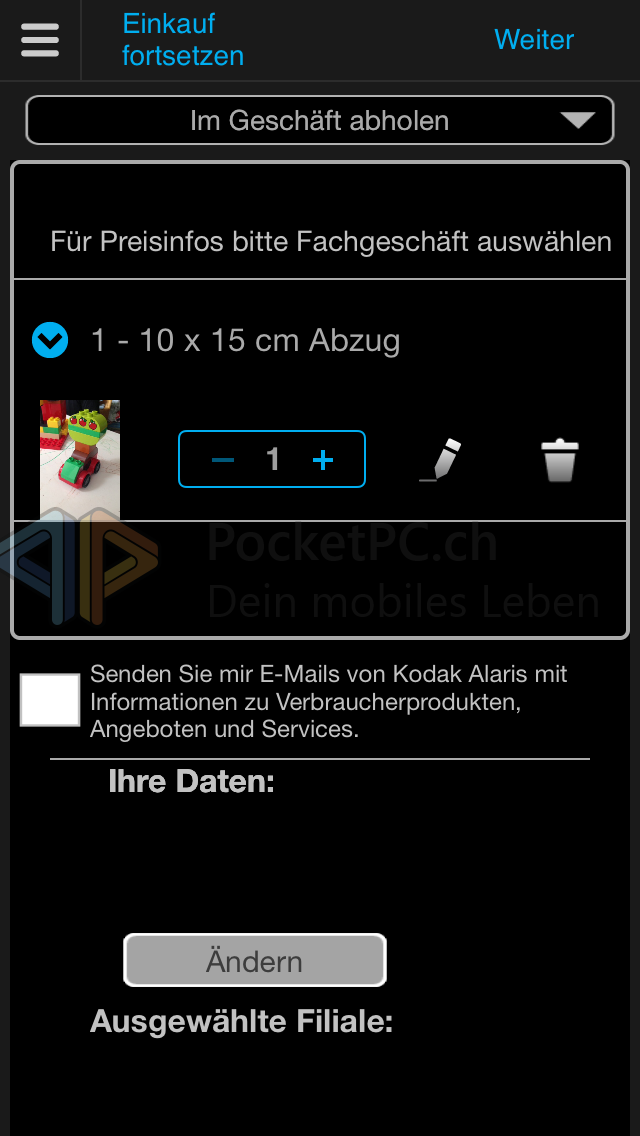Viewport: 640px width, 1136px height.
Task: Proceed with the Weiter button
Action: [x=534, y=40]
